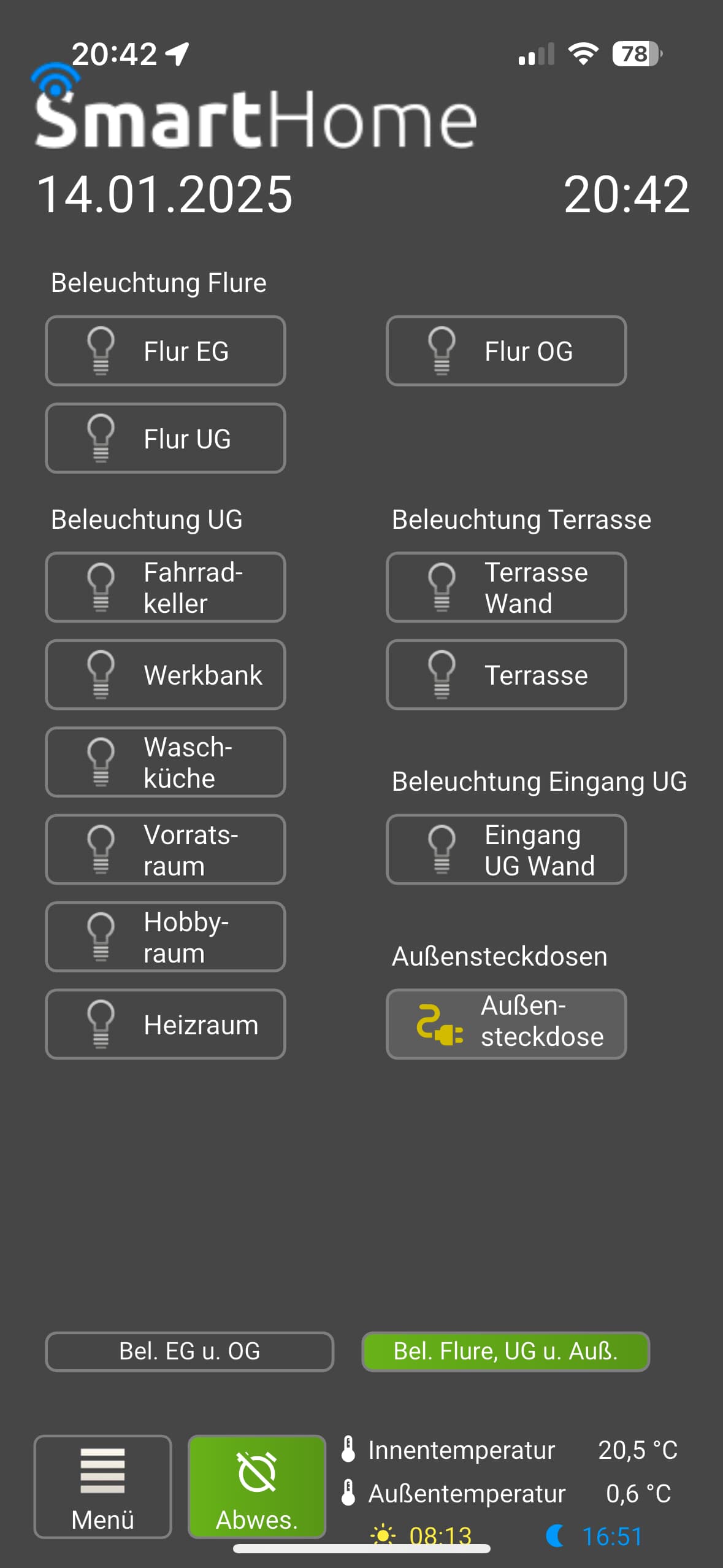Select Bel. Flure, UG u. Auß. page
Screen dimensions: 723x1568
coord(505,1351)
